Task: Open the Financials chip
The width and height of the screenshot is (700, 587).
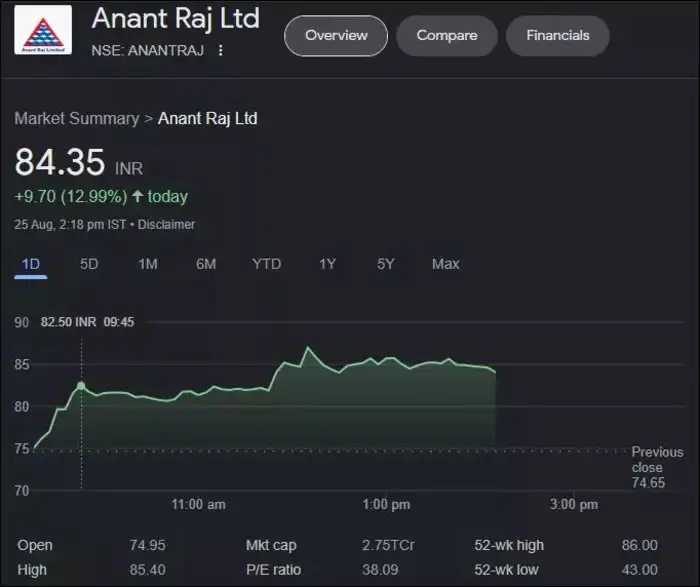Action: pyautogui.click(x=558, y=35)
